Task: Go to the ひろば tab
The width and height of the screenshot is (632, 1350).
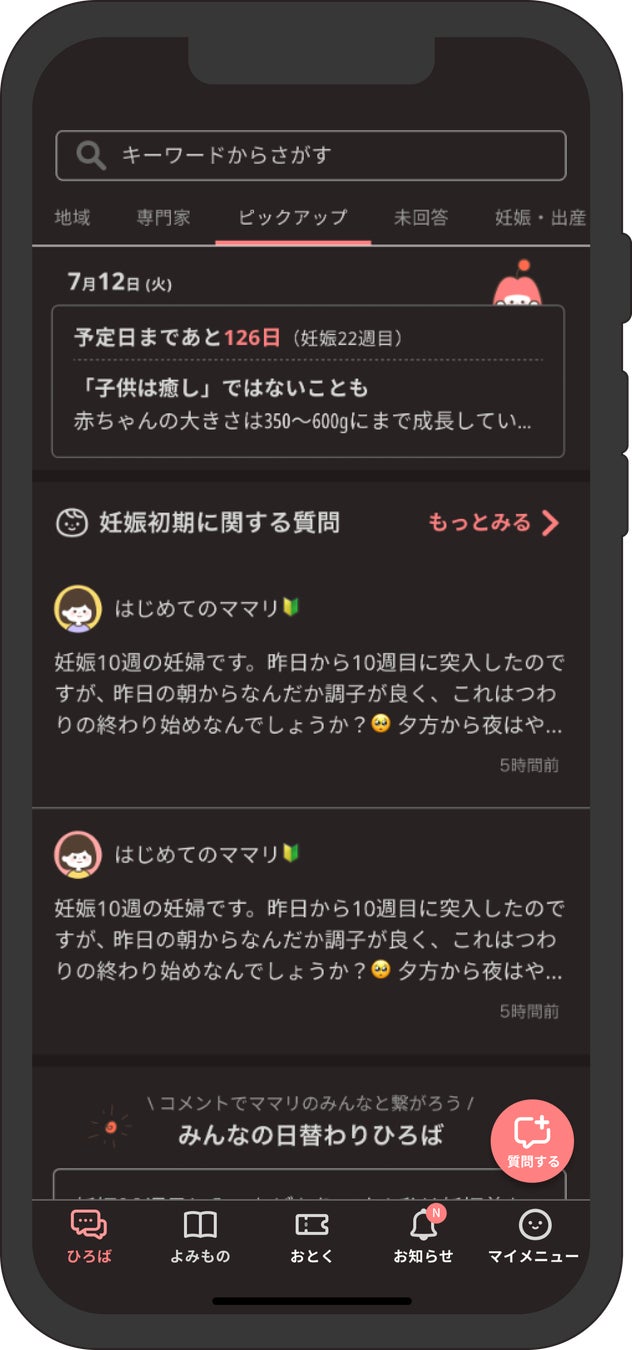Action: coord(89,1236)
